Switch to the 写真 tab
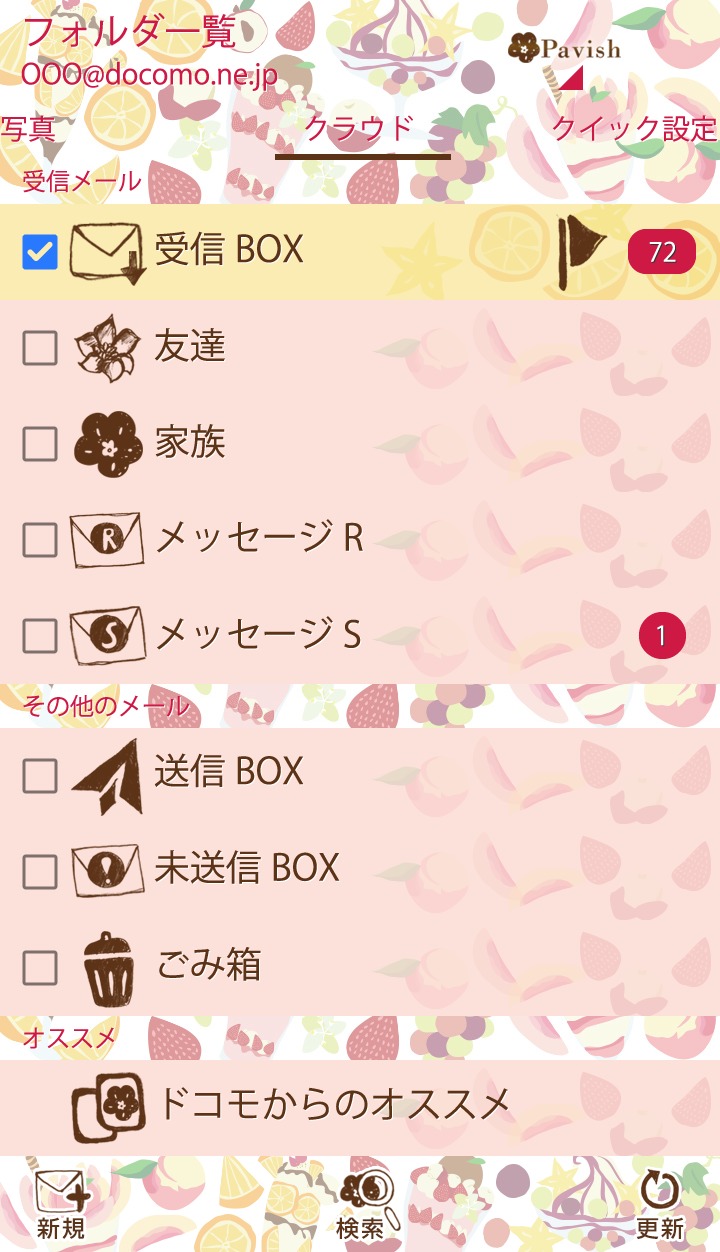The height and width of the screenshot is (1252, 720). tap(27, 129)
